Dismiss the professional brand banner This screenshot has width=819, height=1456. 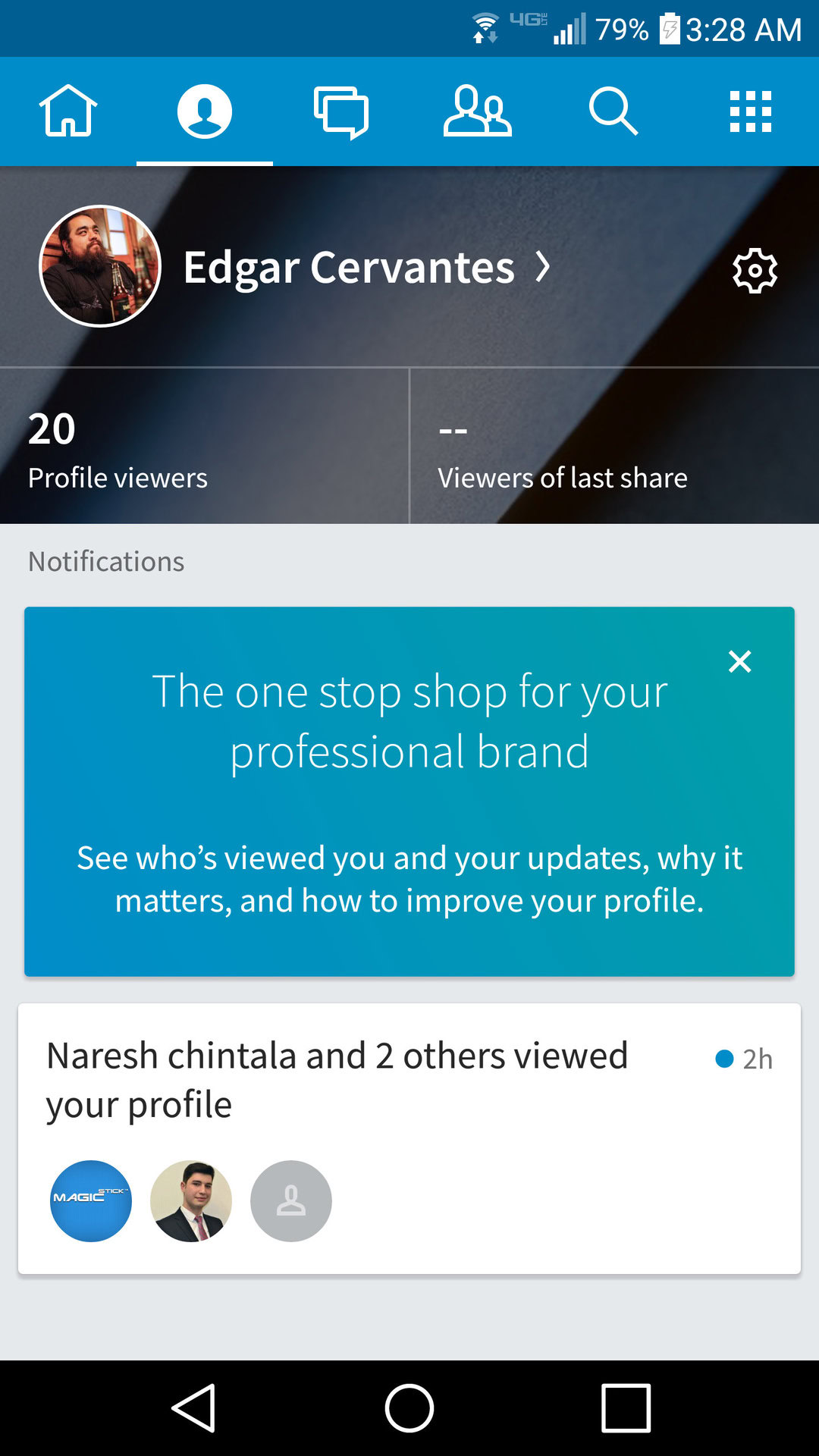point(739,661)
